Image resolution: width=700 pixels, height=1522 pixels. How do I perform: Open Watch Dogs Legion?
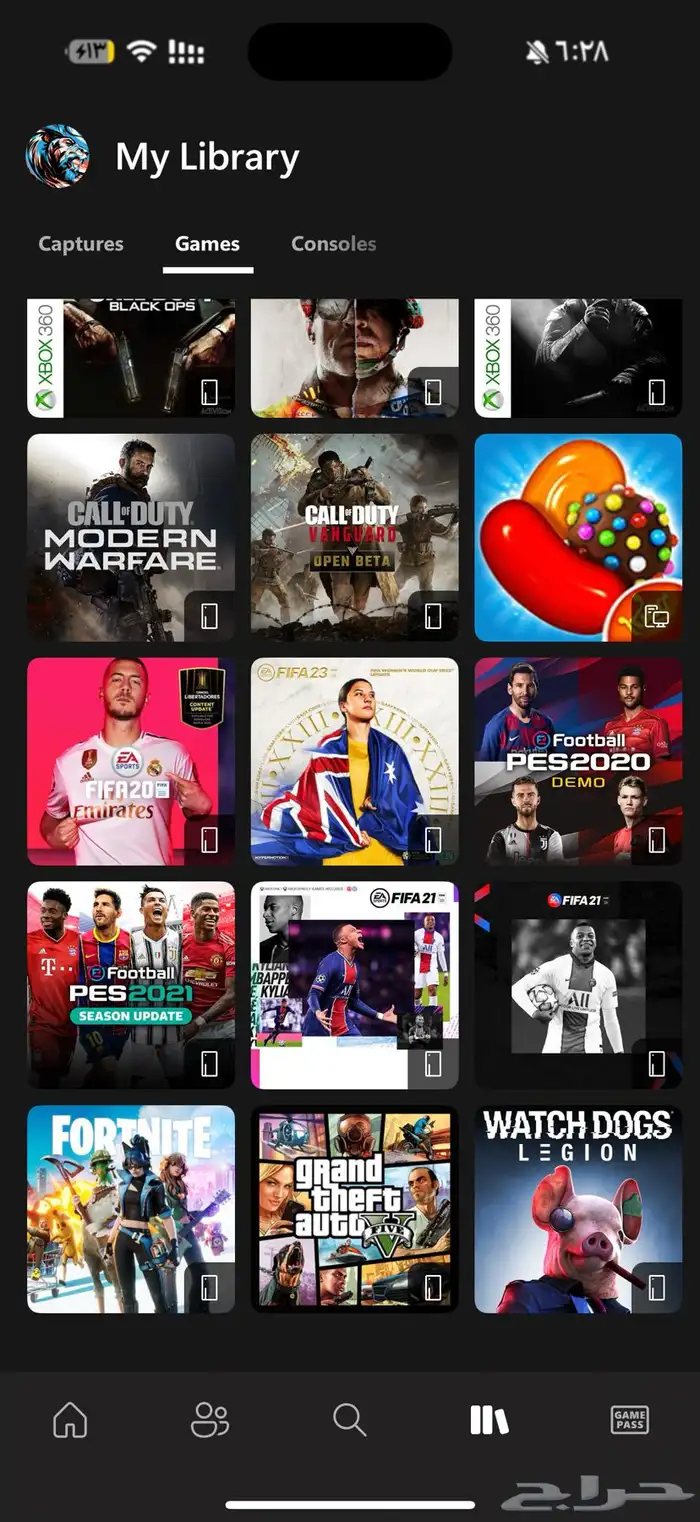[578, 1209]
